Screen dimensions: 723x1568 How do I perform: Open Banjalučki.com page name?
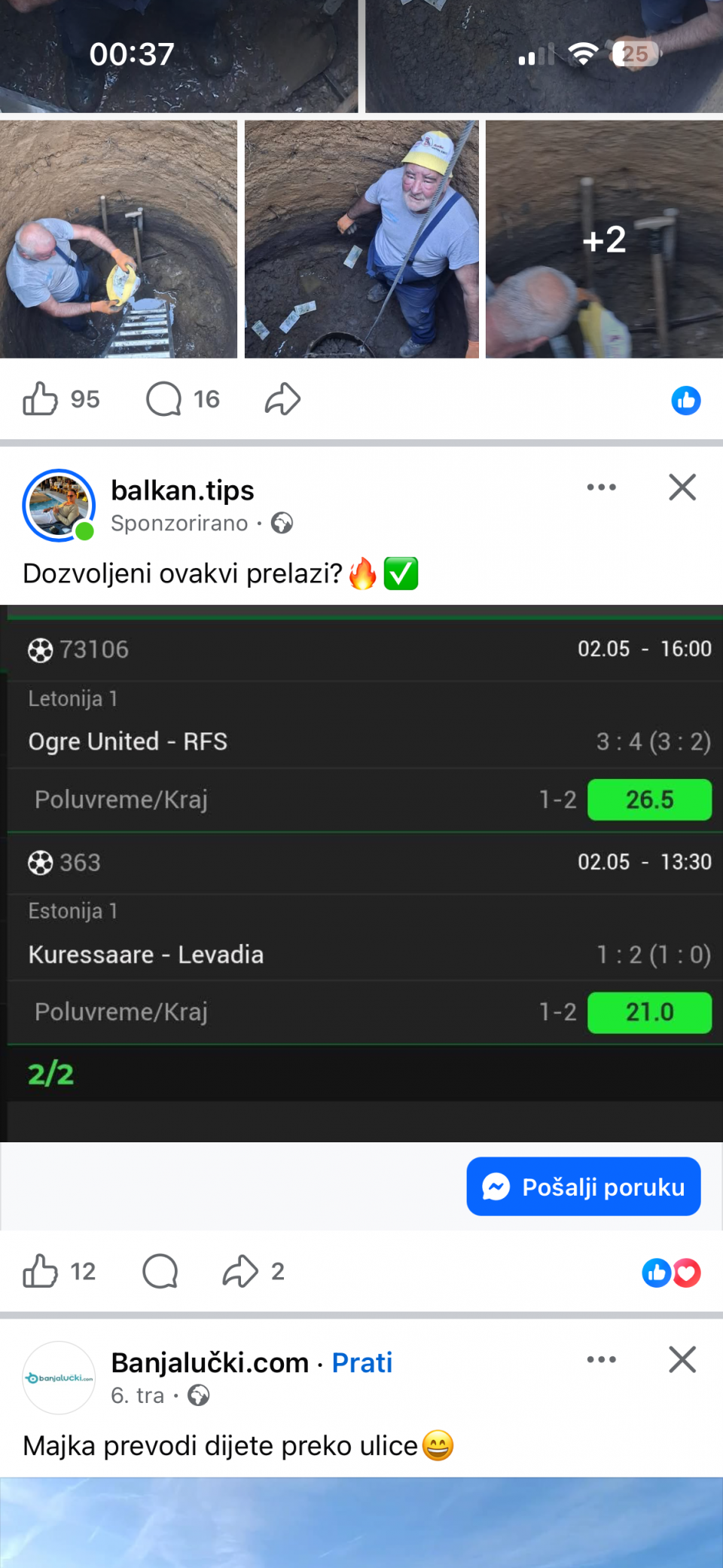(x=210, y=1362)
